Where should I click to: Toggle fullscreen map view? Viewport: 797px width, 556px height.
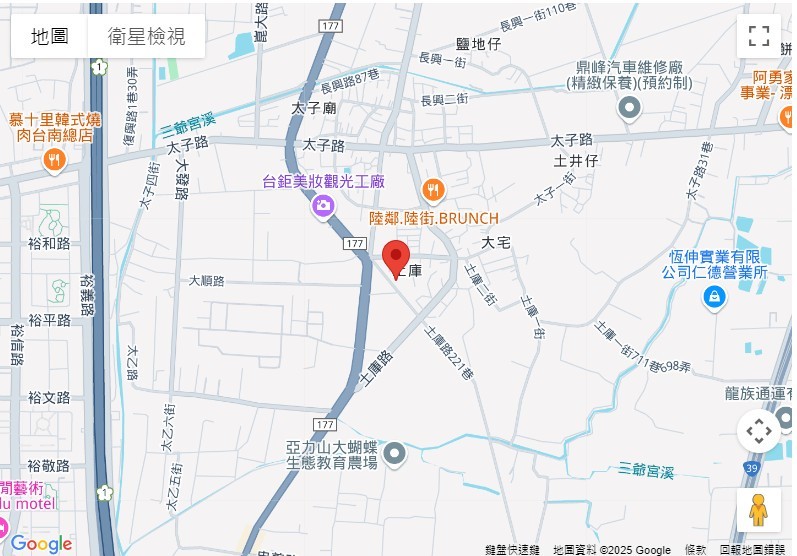pyautogui.click(x=758, y=36)
